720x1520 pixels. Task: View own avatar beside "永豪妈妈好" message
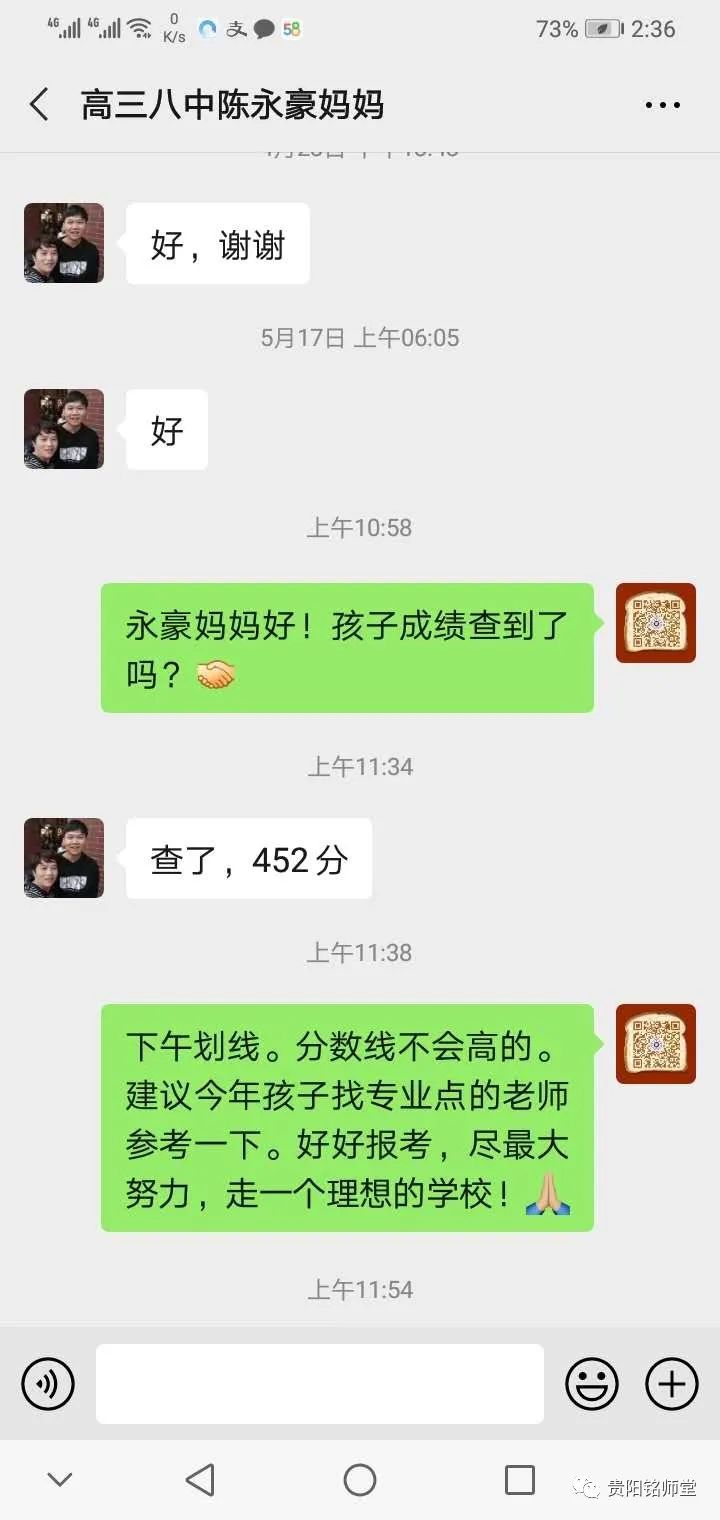(x=656, y=623)
